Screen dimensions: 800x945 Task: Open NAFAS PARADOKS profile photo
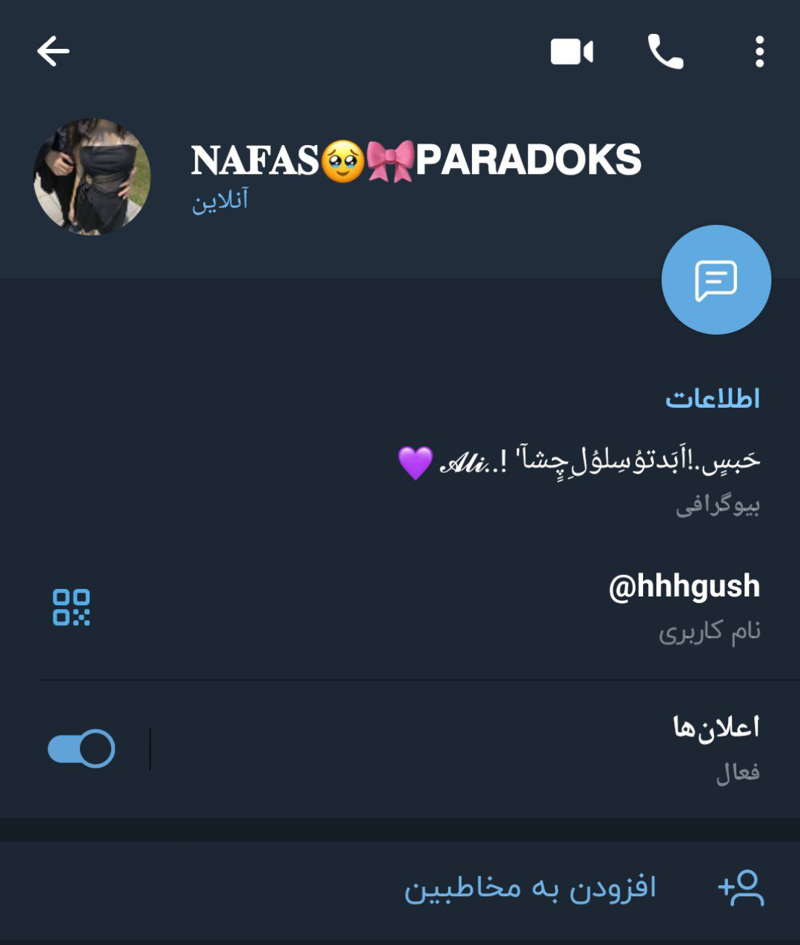(92, 176)
